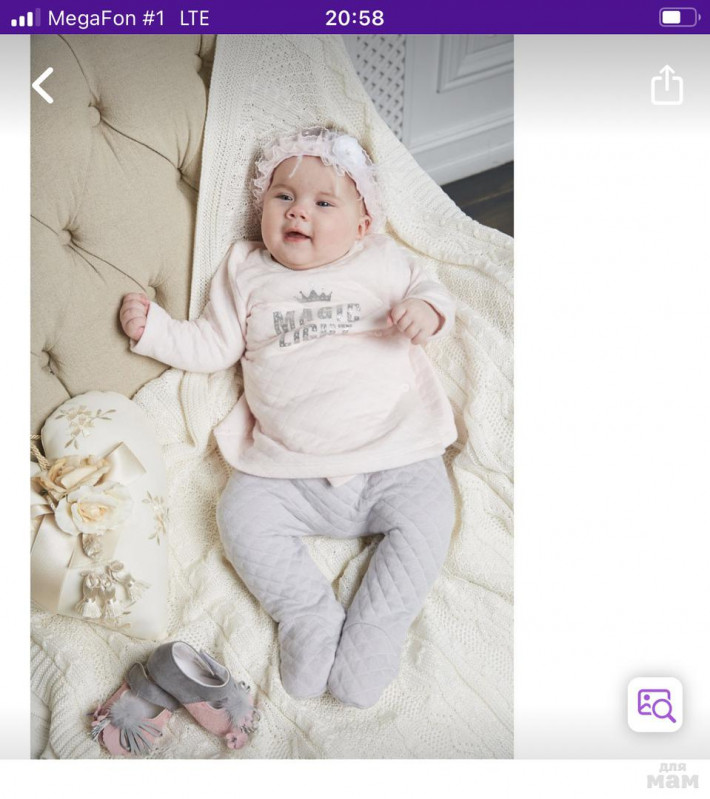Go back using the top-left arrow
This screenshot has width=710, height=799.
click(43, 86)
